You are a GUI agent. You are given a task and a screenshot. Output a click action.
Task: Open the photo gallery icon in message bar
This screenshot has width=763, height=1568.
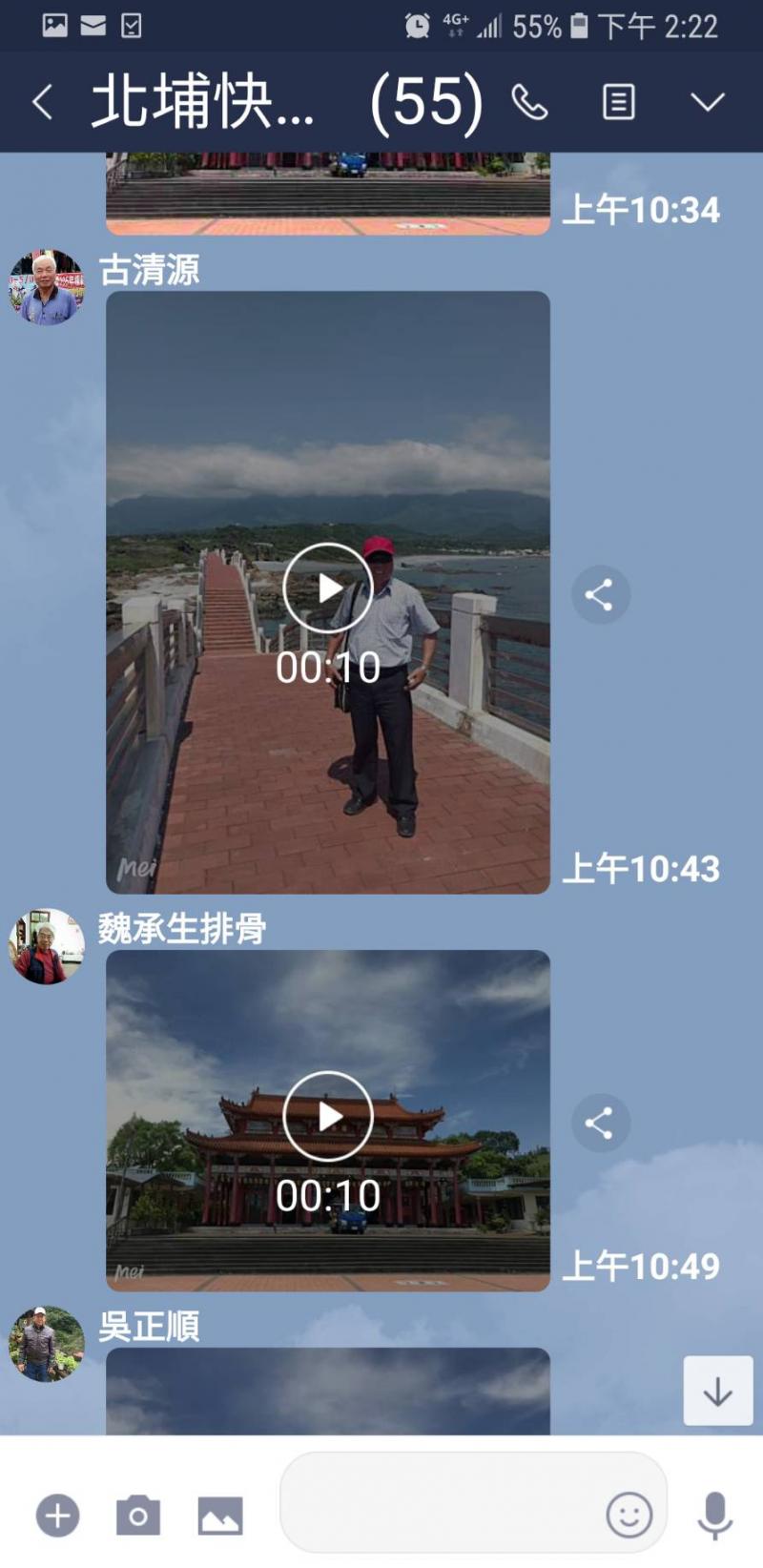point(219,1514)
